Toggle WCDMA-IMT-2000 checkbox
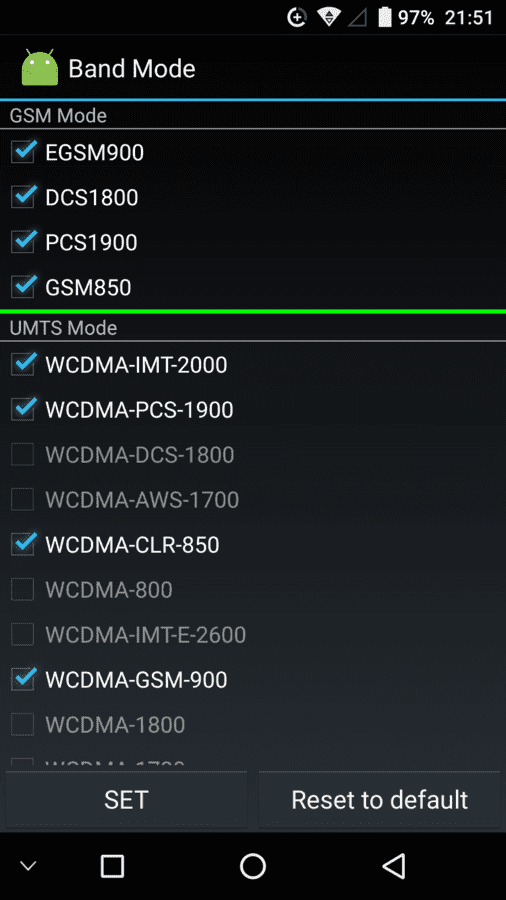 coord(23,364)
